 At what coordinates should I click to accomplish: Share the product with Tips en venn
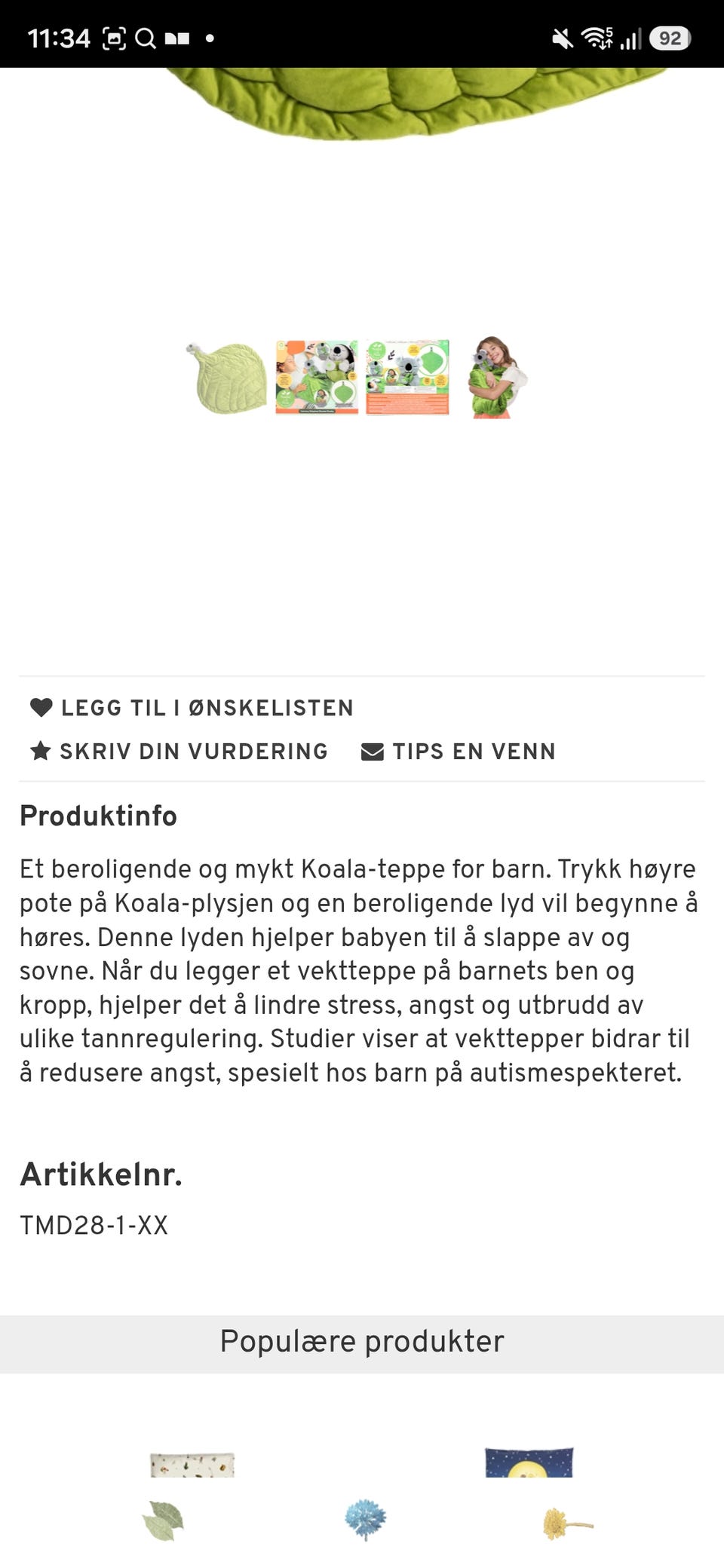point(459,751)
